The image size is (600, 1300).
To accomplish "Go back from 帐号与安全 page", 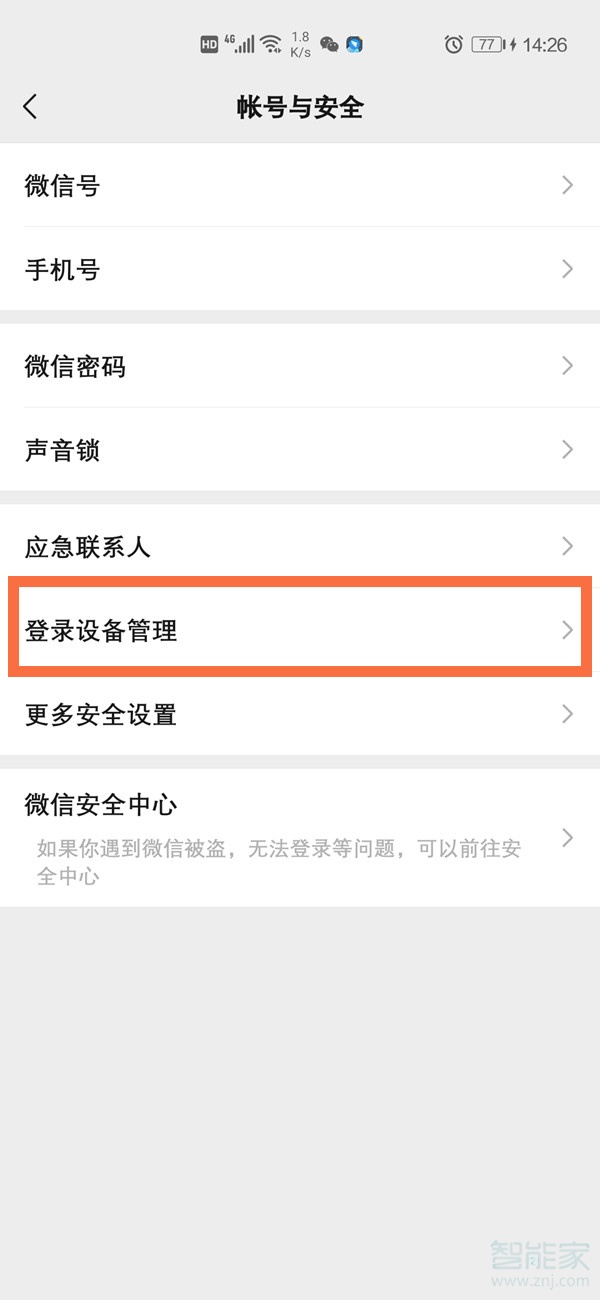I will coord(30,107).
